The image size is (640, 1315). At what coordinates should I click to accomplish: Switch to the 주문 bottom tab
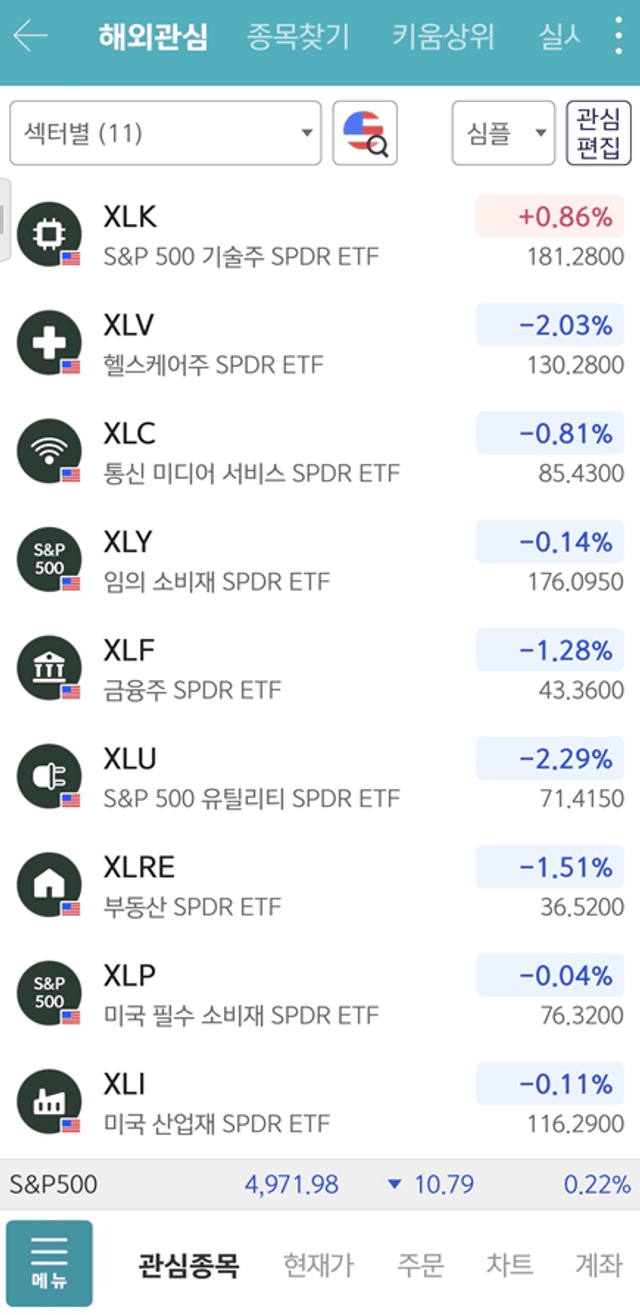tap(420, 1266)
